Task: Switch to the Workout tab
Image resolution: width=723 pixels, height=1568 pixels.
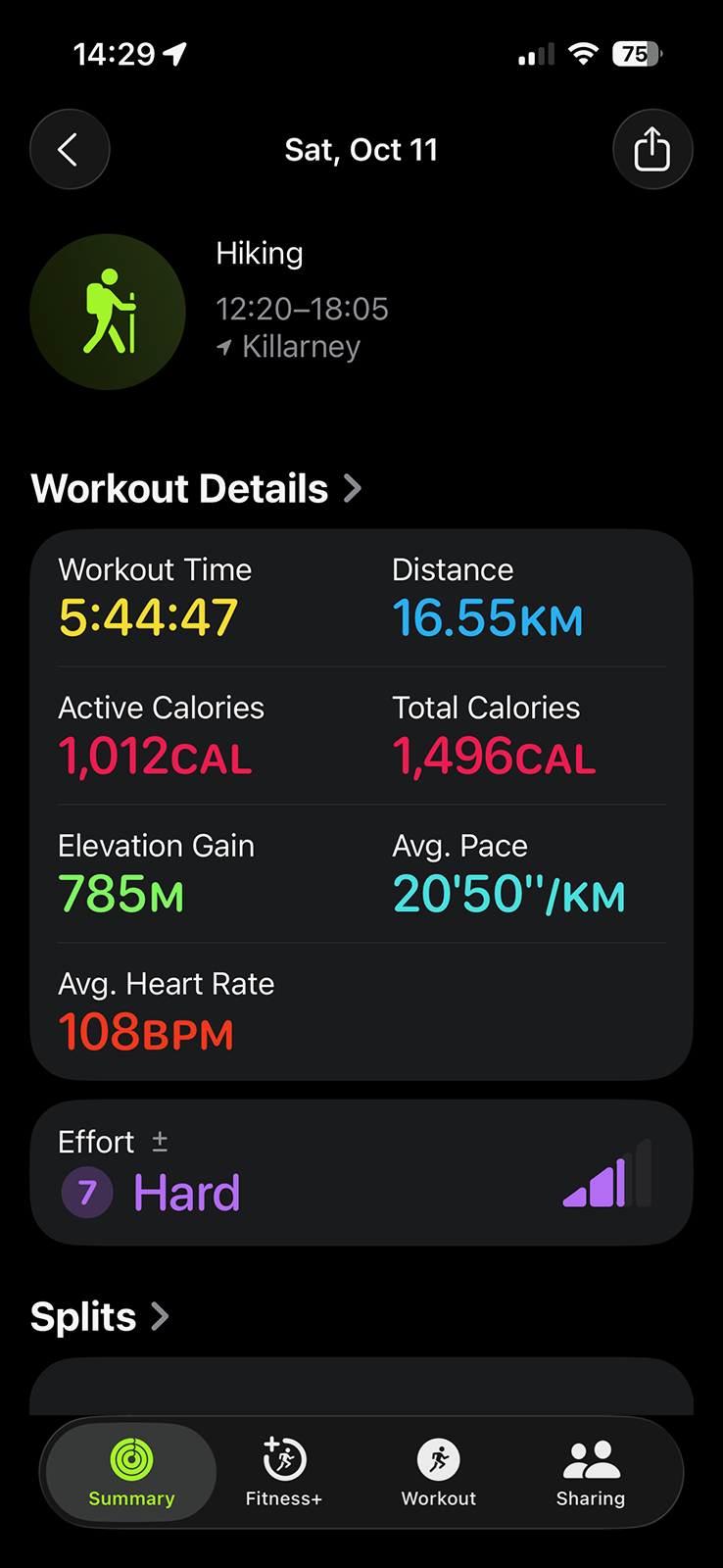Action: [x=438, y=1473]
